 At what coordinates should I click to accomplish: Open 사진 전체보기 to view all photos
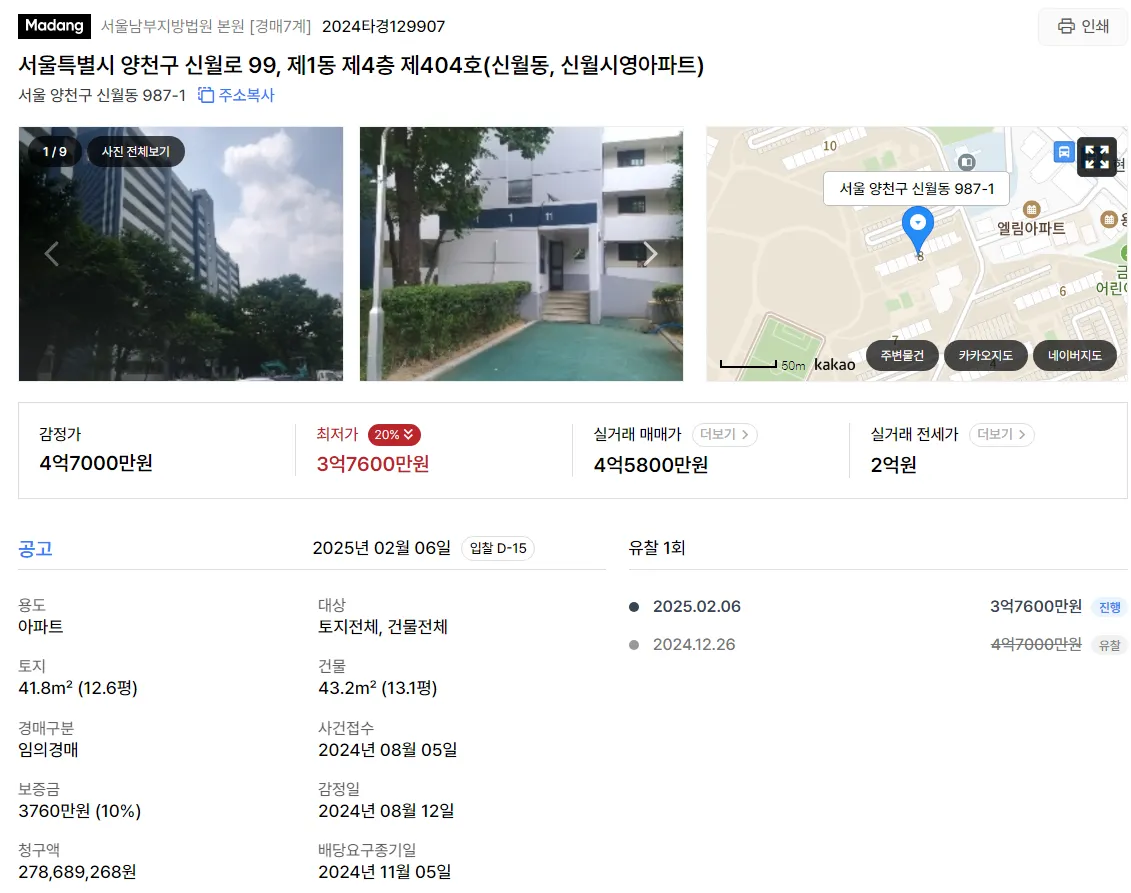pos(136,152)
